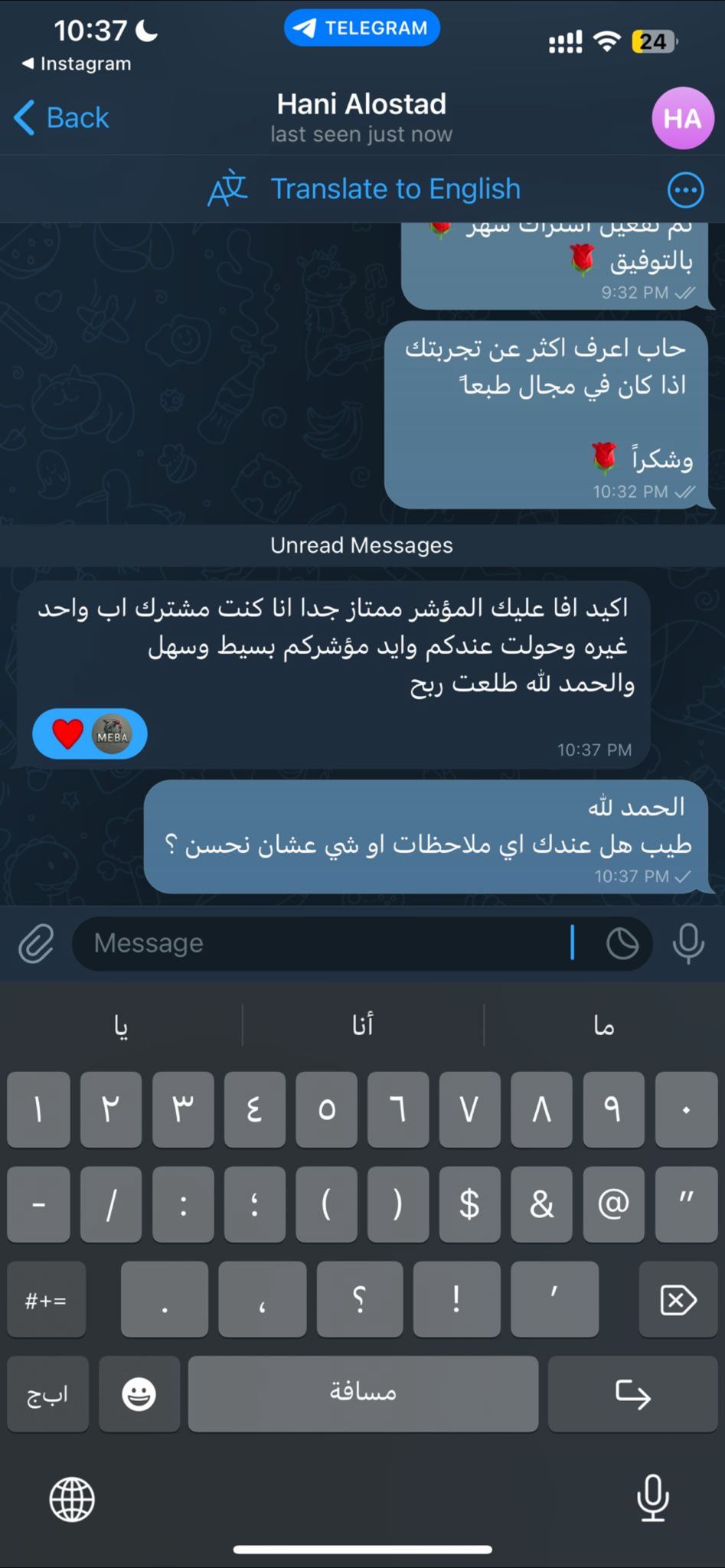Tap the heart reaction on the message
The image size is (725, 1568).
(68, 733)
